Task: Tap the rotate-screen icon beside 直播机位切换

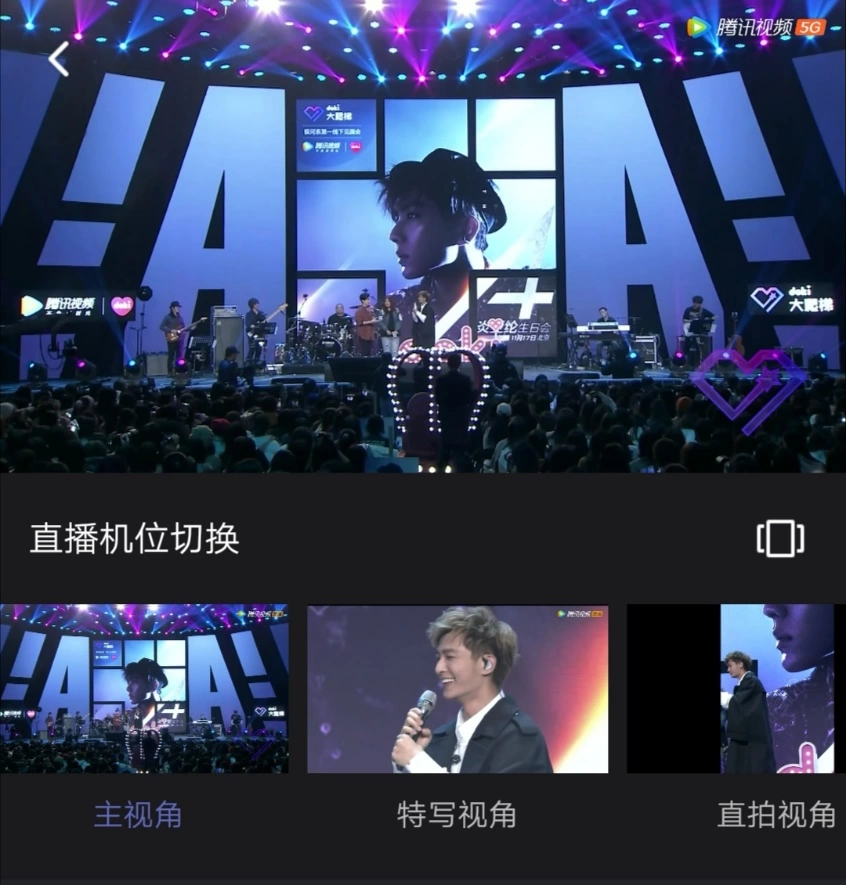Action: tap(780, 539)
